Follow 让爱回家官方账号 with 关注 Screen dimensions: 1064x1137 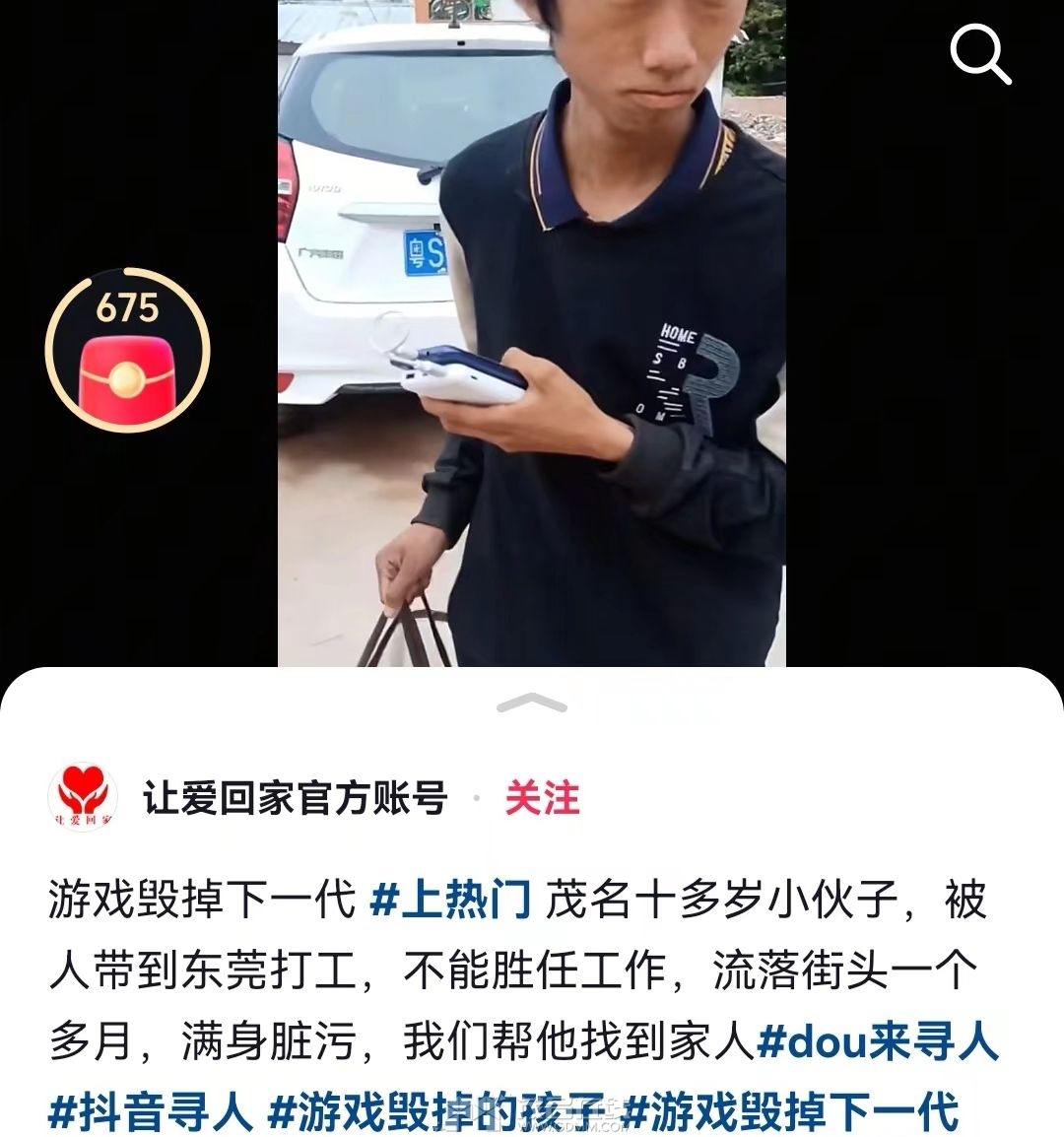(x=542, y=798)
